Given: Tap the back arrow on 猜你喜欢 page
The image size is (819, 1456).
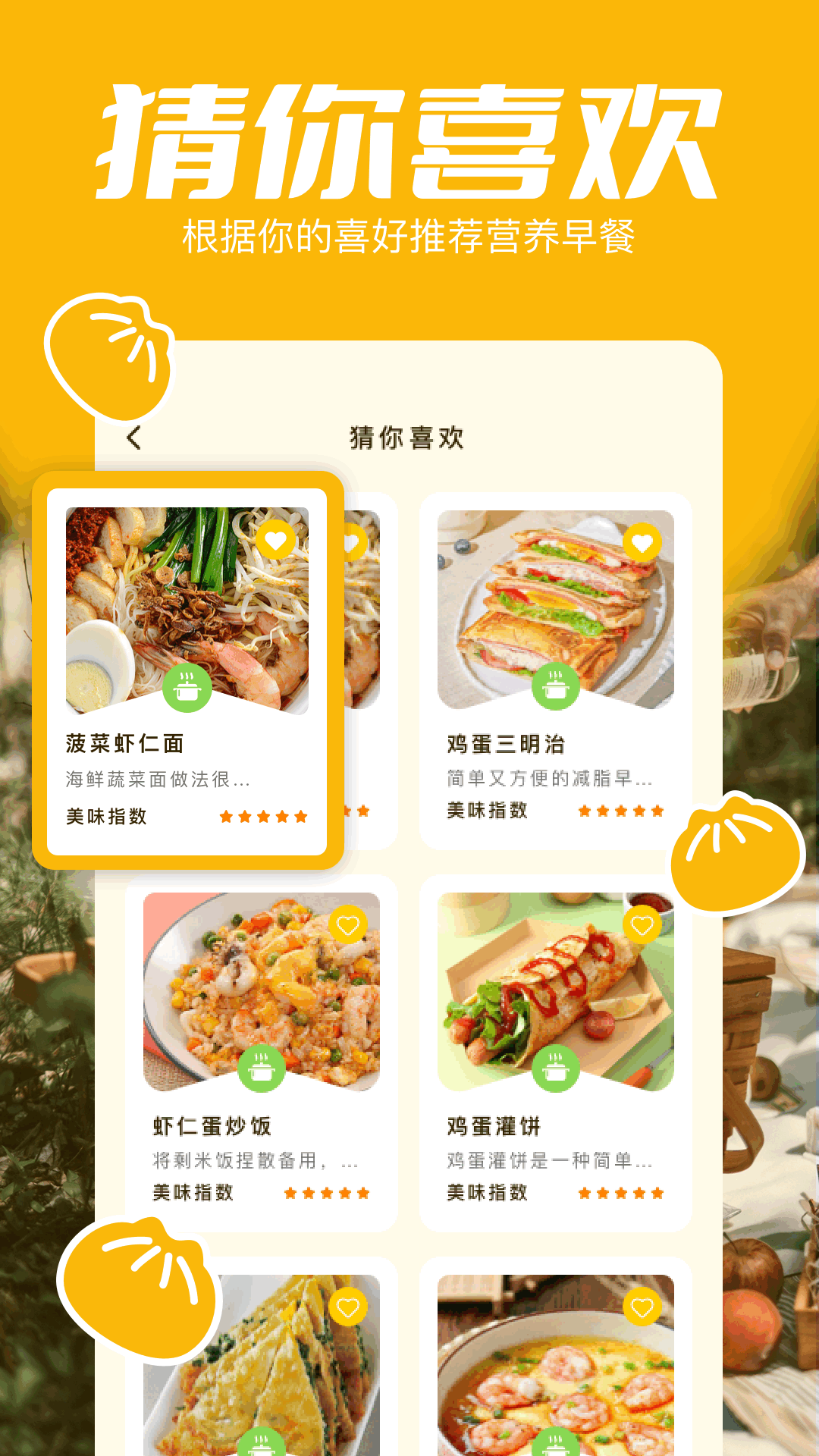Looking at the screenshot, I should click(x=135, y=438).
